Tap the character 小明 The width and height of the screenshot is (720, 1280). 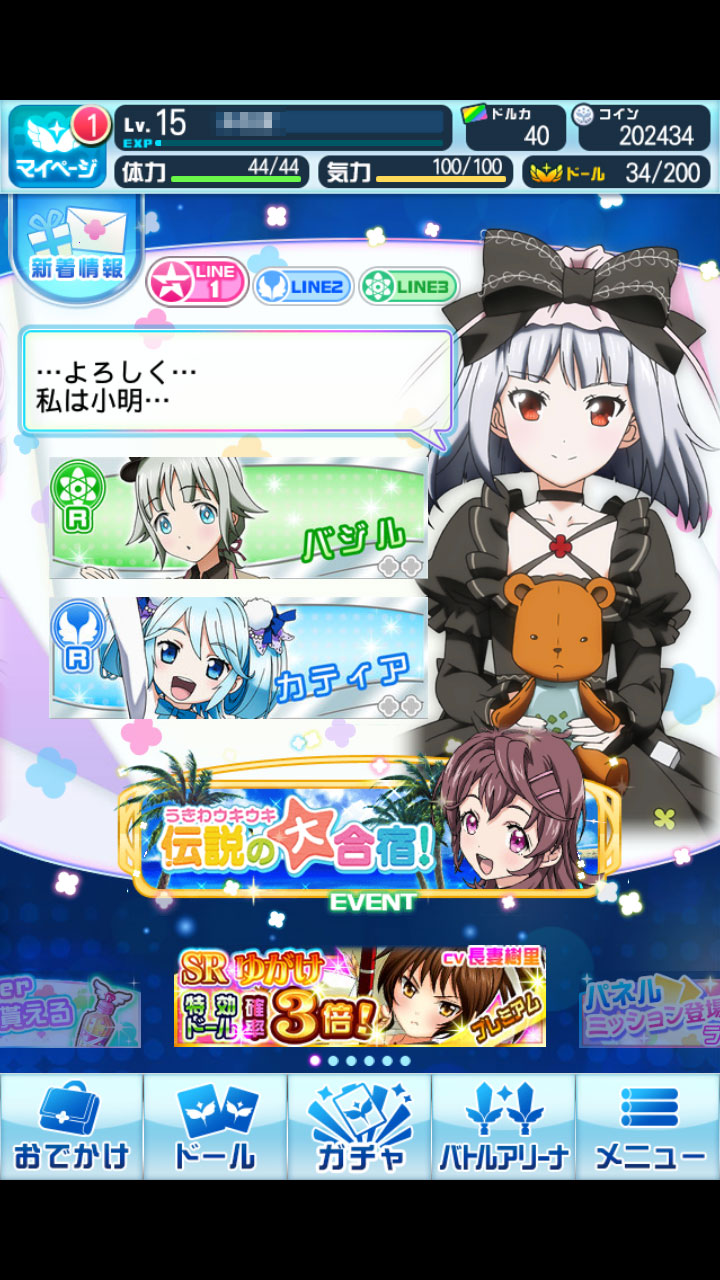[570, 480]
